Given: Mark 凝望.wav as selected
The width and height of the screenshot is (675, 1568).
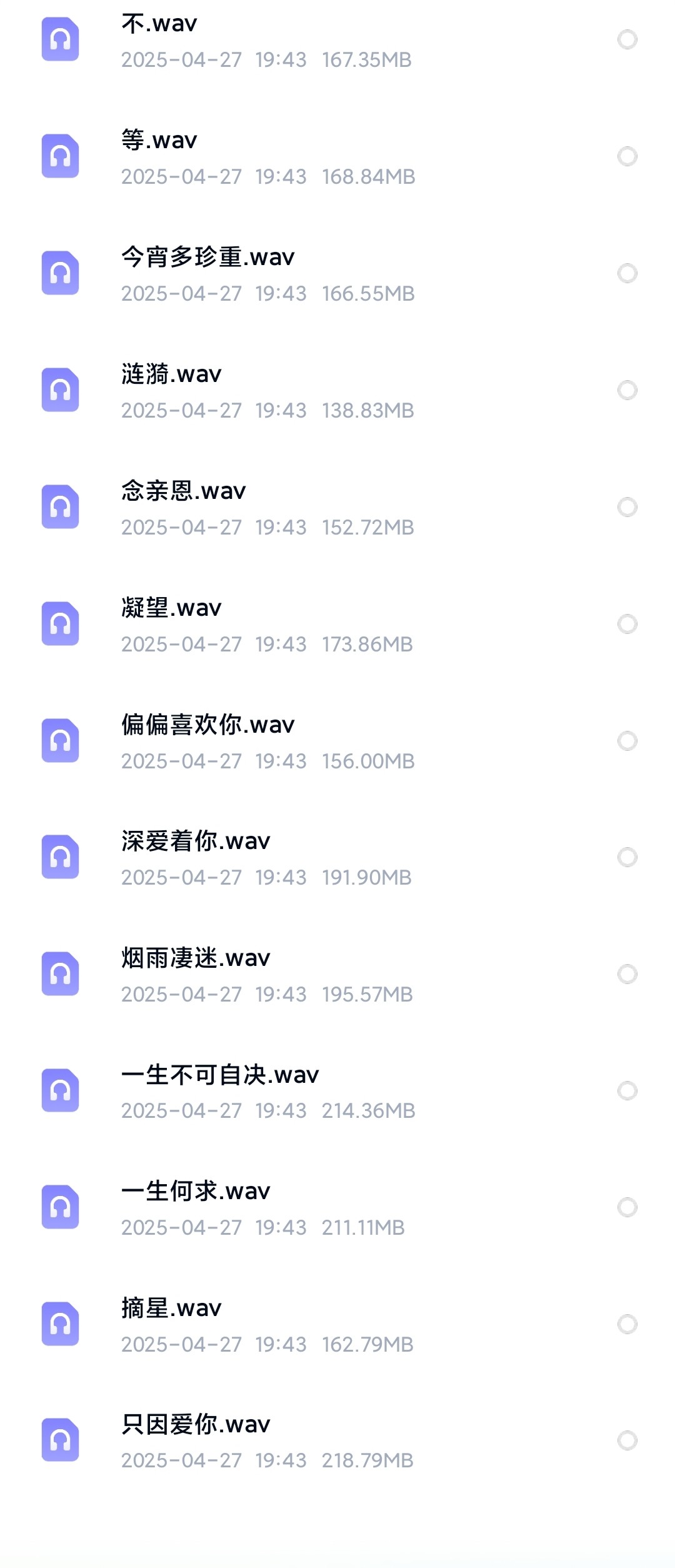Looking at the screenshot, I should click(627, 624).
